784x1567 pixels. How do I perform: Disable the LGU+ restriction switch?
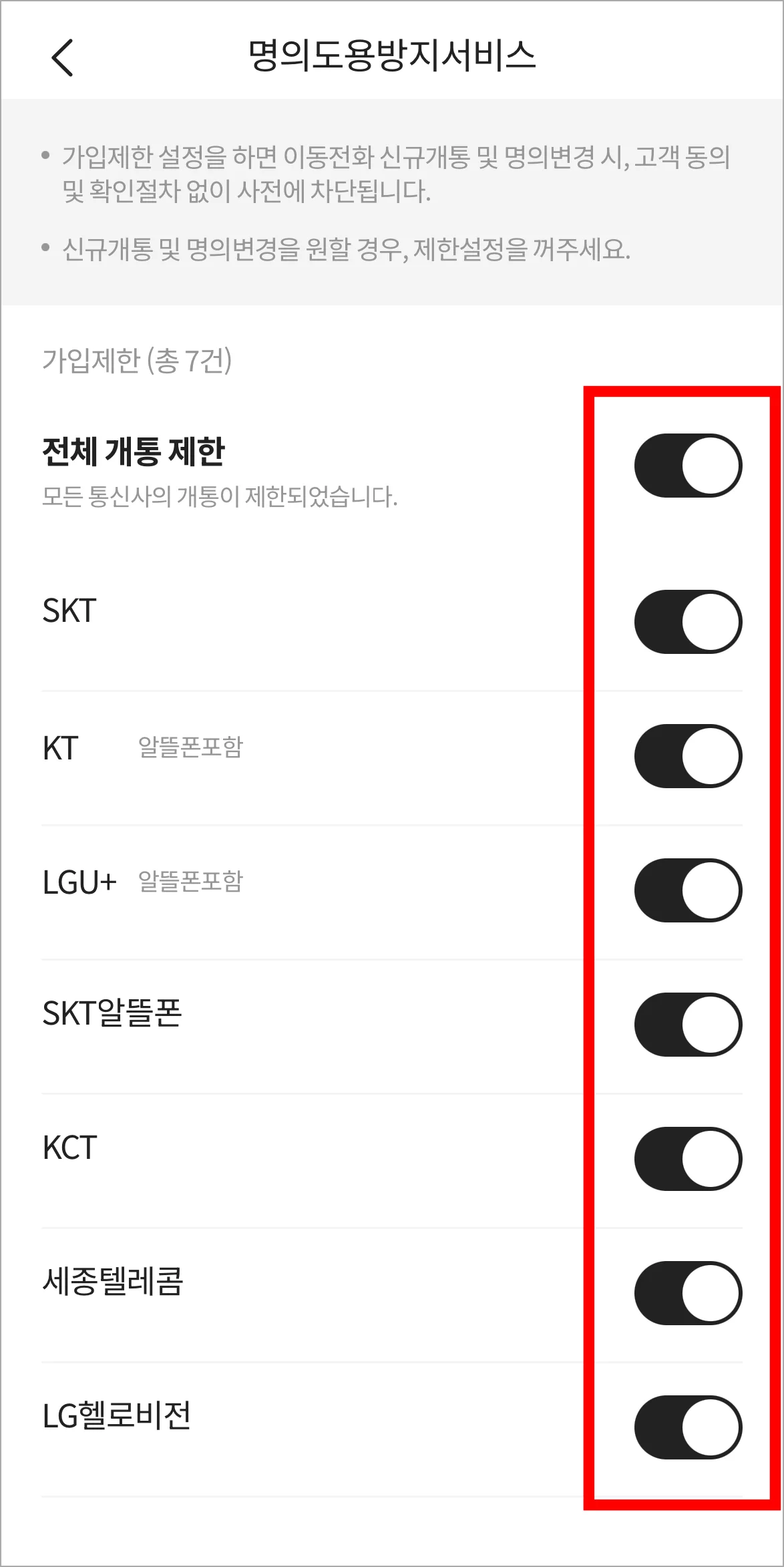click(688, 887)
